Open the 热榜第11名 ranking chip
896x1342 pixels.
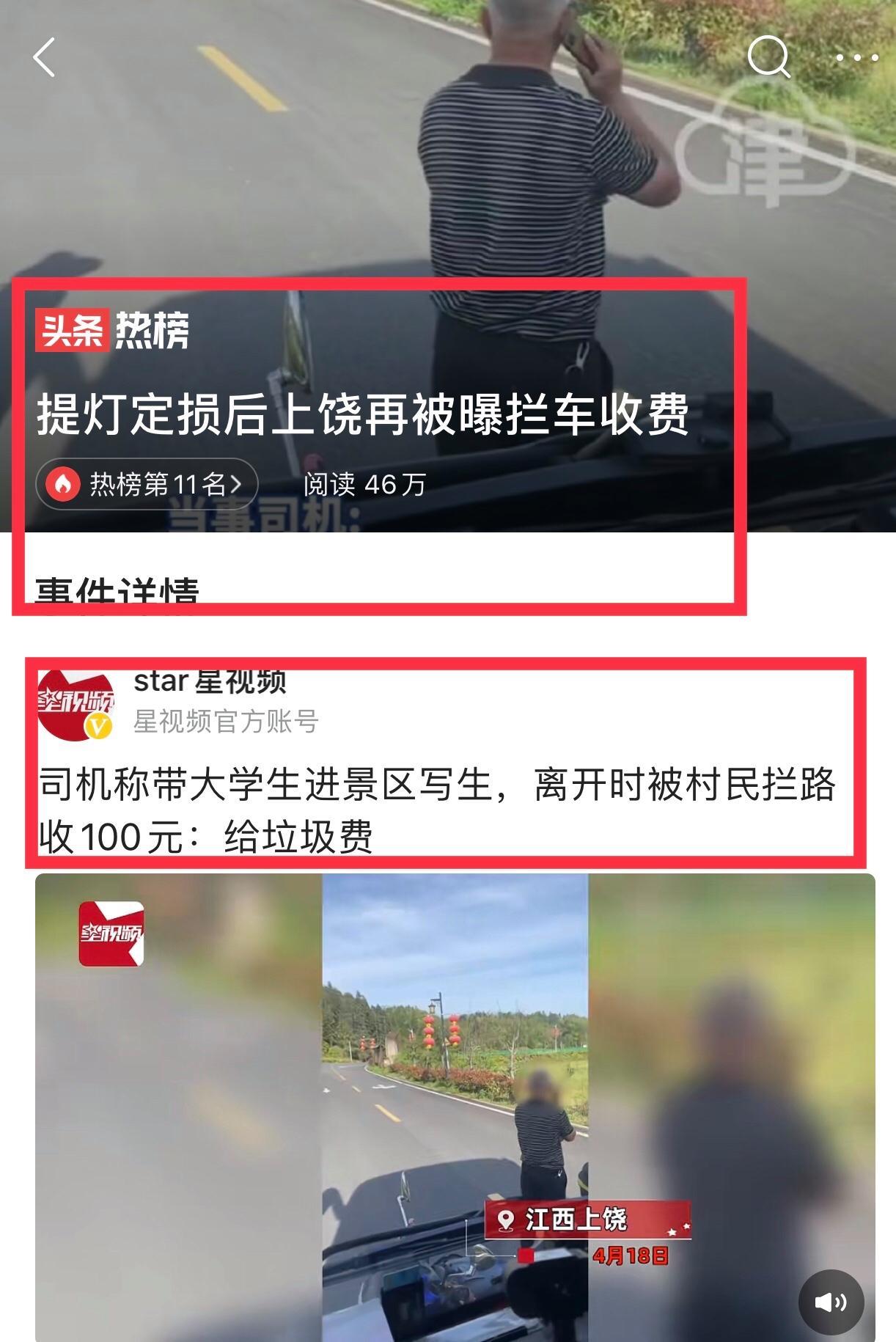[x=147, y=484]
